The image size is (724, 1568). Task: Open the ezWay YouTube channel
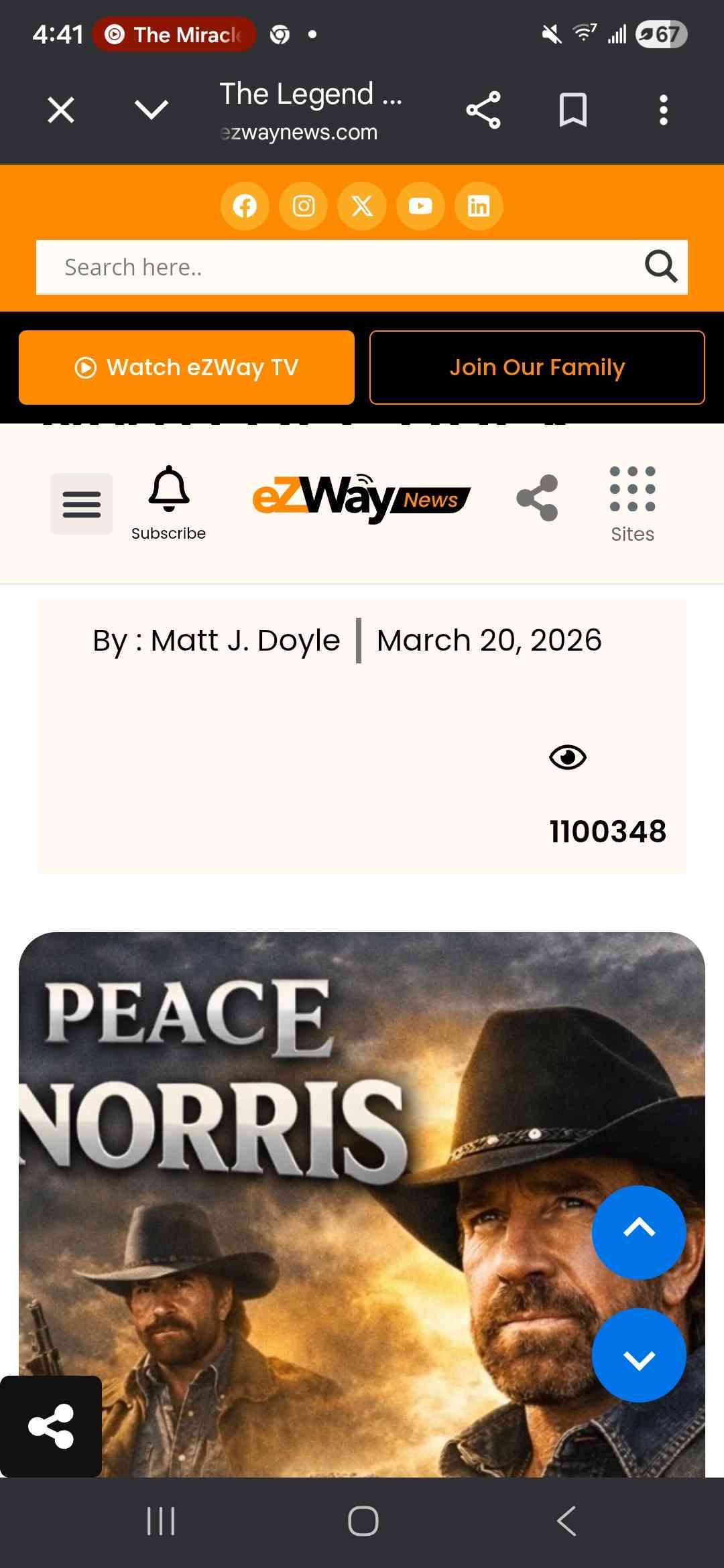click(x=420, y=206)
